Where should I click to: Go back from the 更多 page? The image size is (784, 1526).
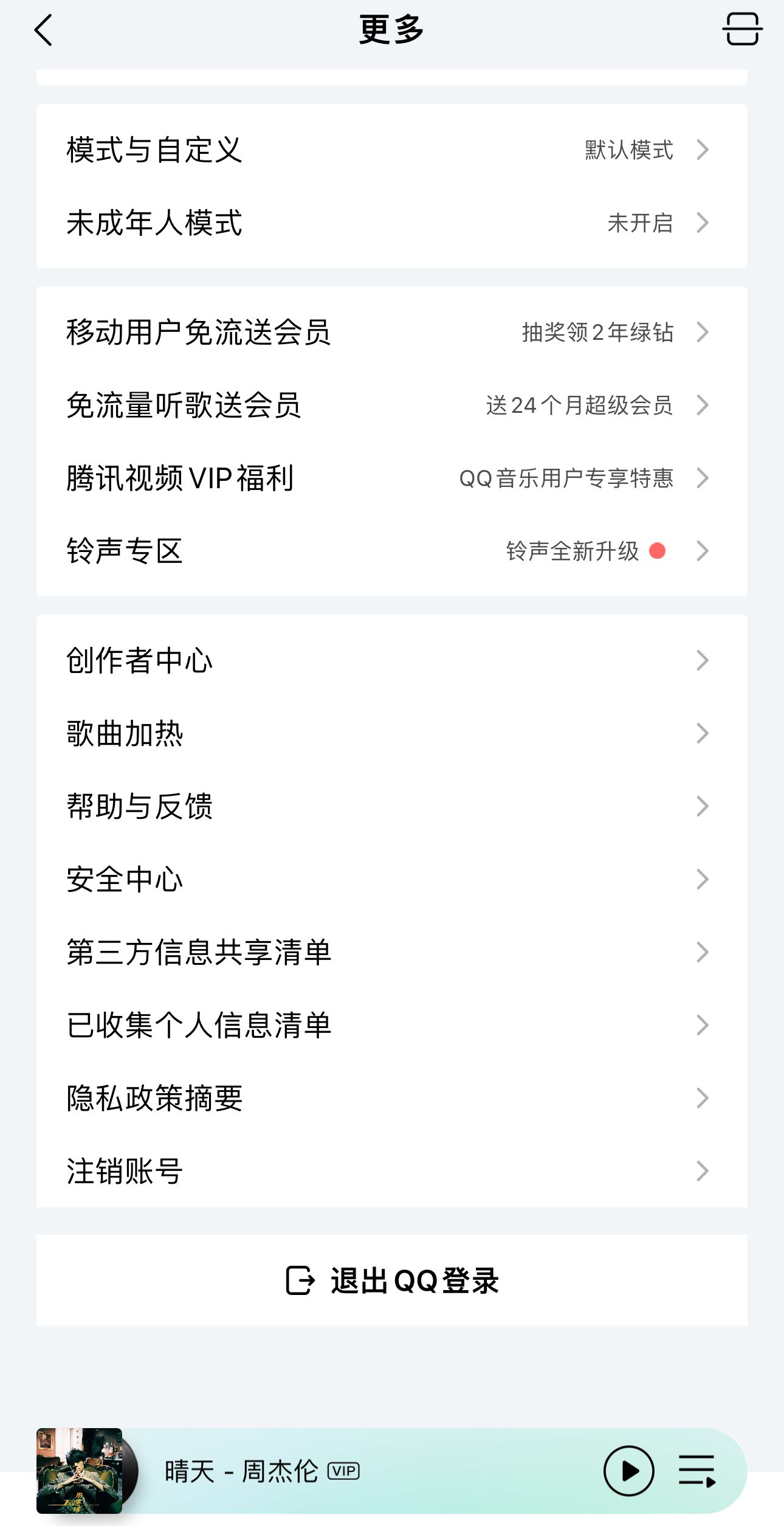(x=43, y=30)
